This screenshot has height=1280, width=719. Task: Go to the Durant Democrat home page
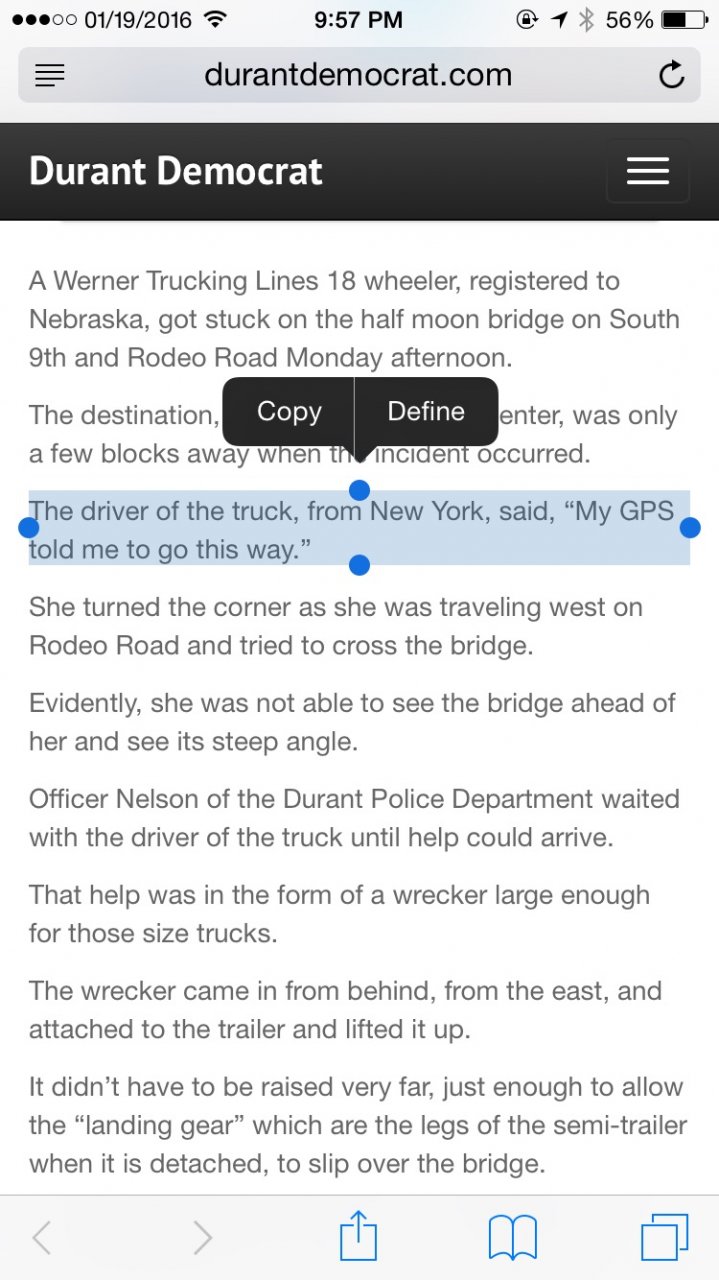(x=176, y=171)
